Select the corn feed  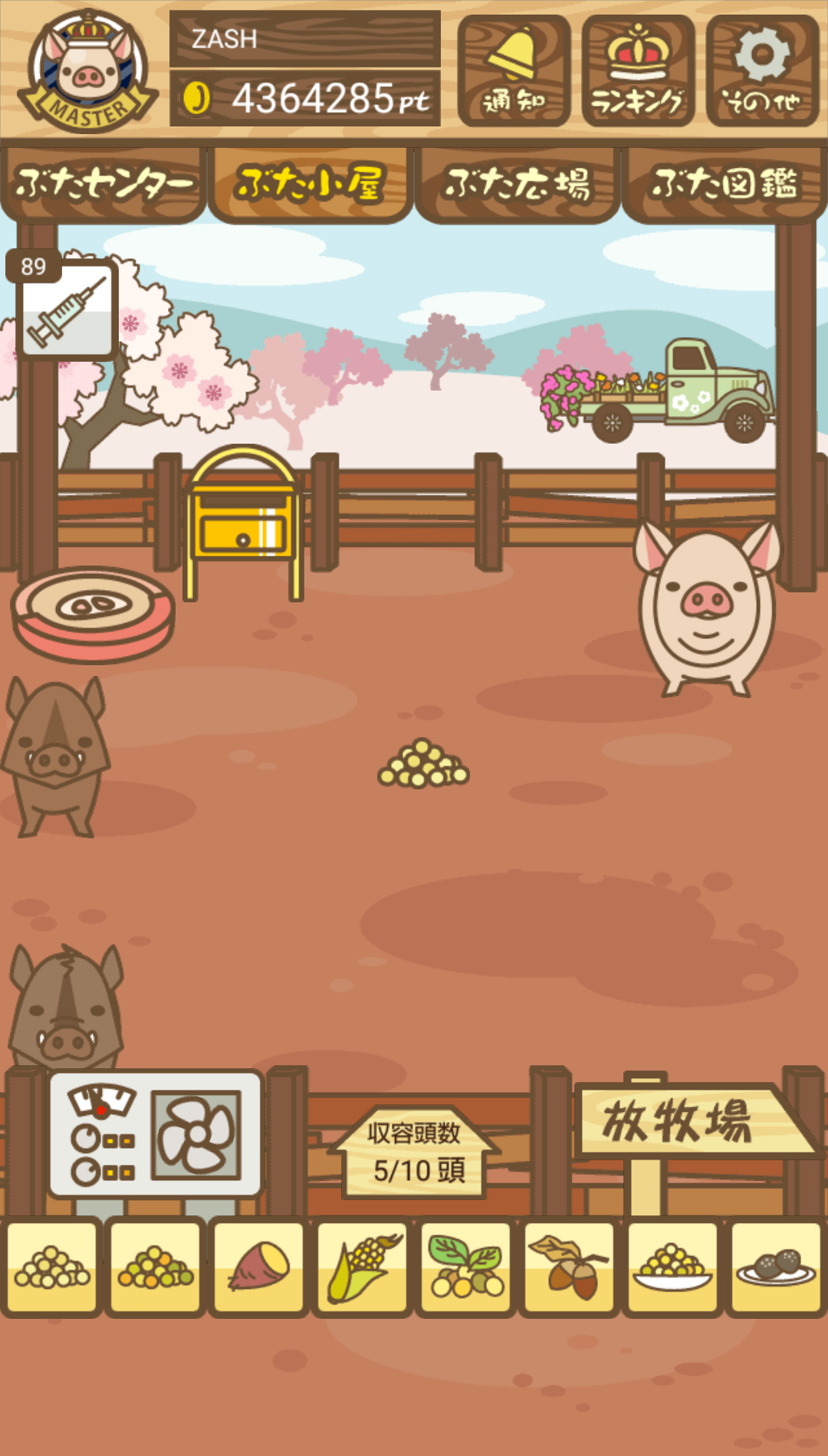coord(363,1267)
